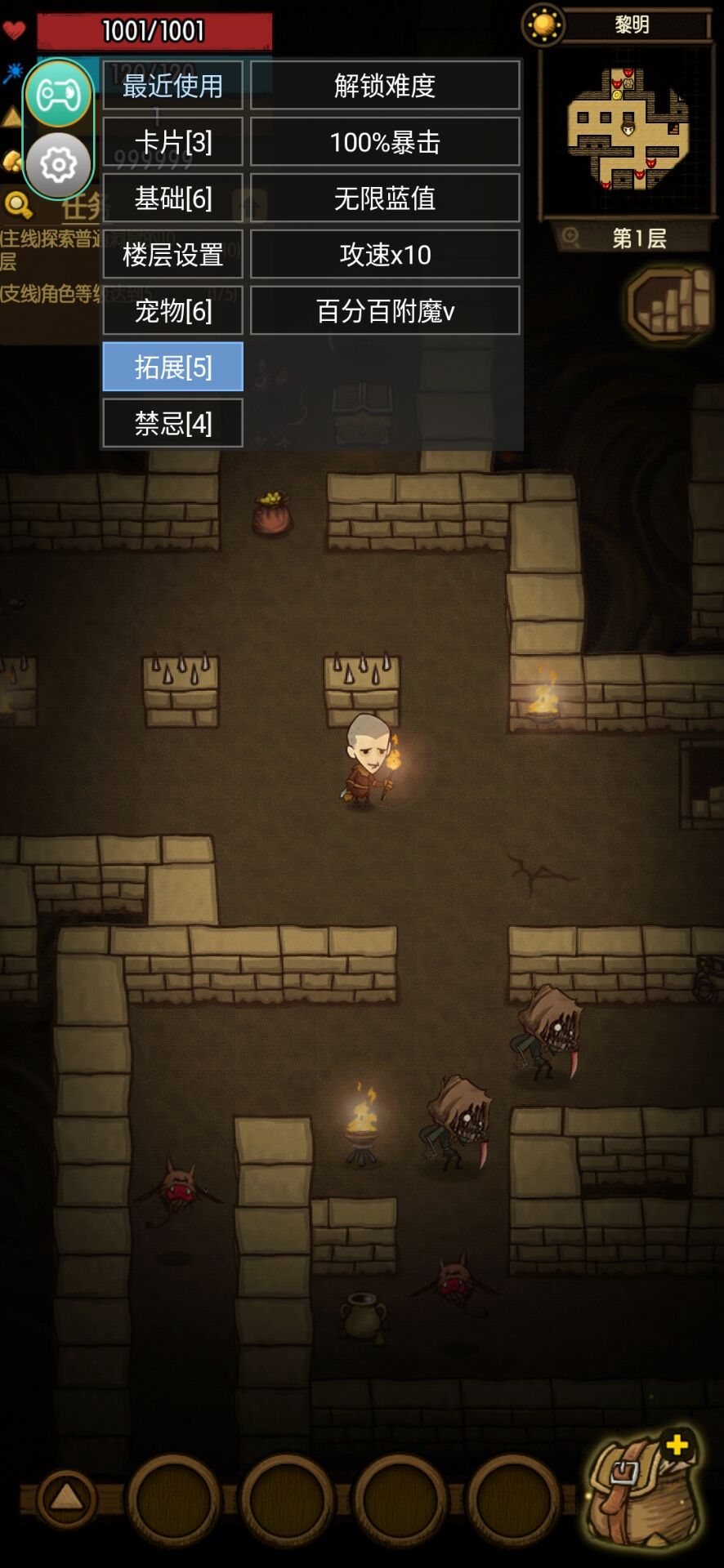Expand the skill bar arrow
This screenshot has height=1568, width=724.
[66, 1498]
